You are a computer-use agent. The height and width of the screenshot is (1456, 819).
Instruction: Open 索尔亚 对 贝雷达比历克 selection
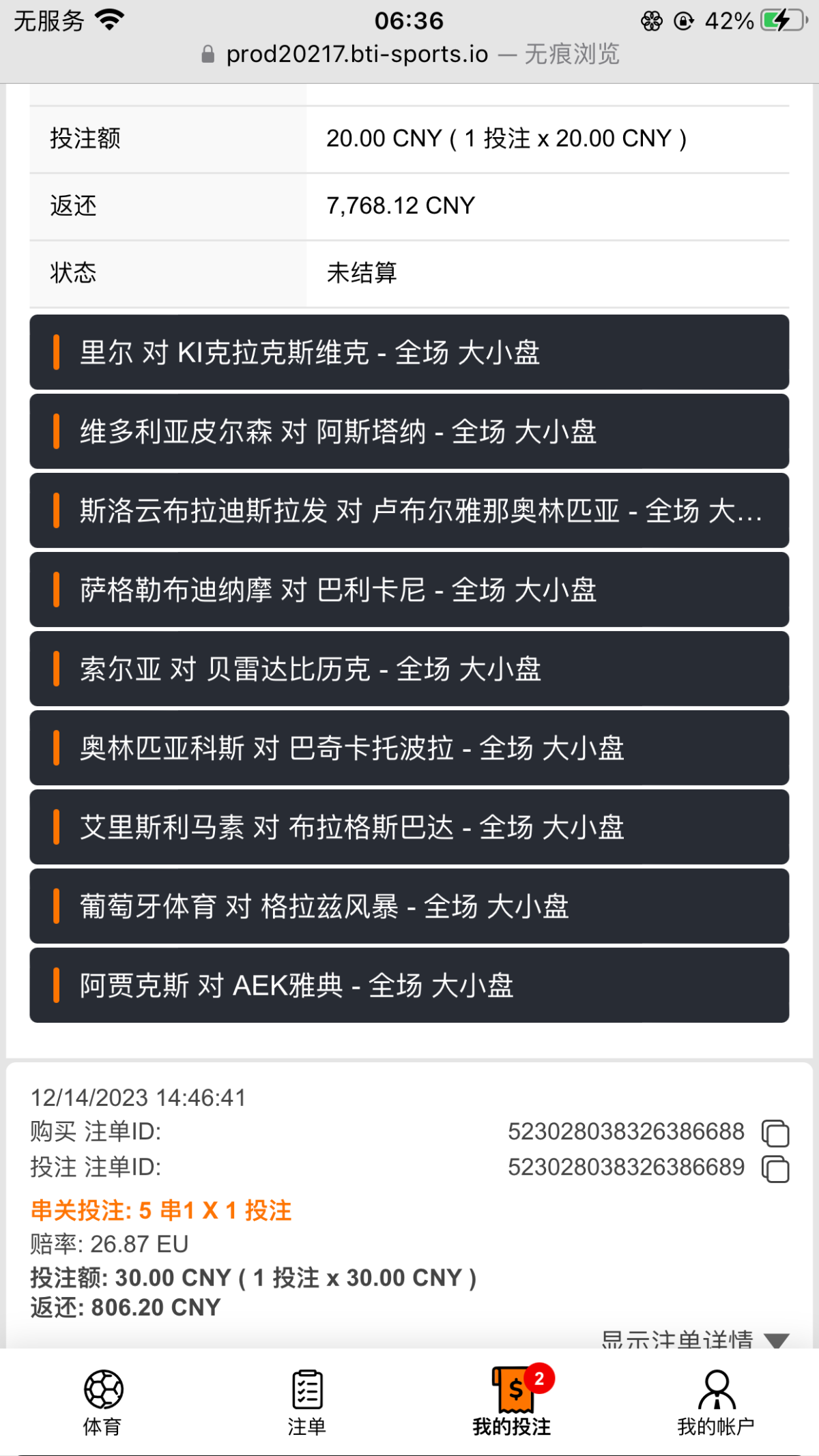[x=409, y=669]
